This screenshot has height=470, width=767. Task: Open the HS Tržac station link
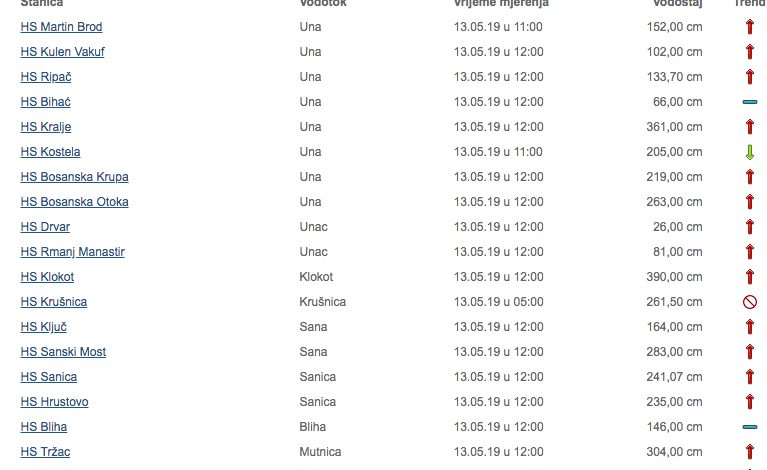45,452
